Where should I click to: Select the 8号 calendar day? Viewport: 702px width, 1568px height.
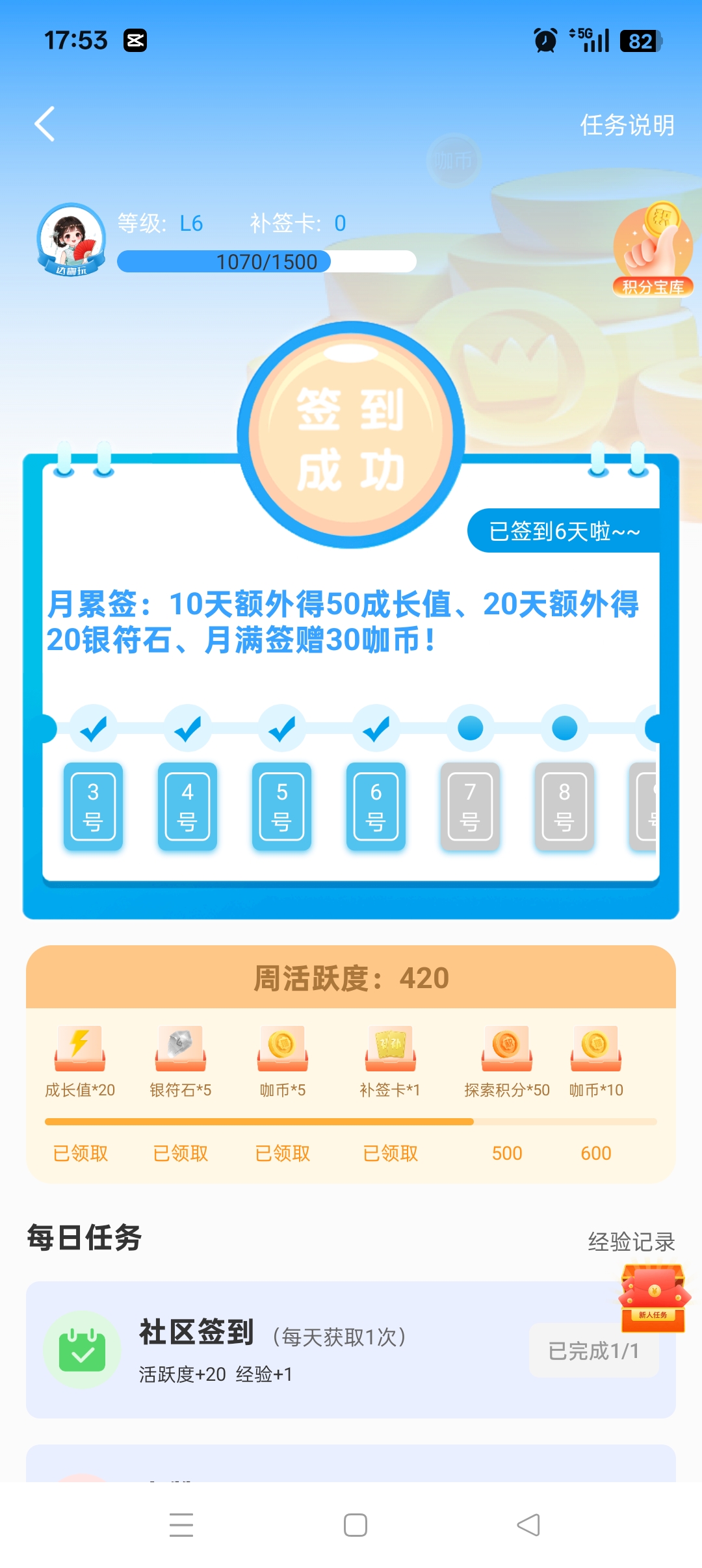click(564, 806)
